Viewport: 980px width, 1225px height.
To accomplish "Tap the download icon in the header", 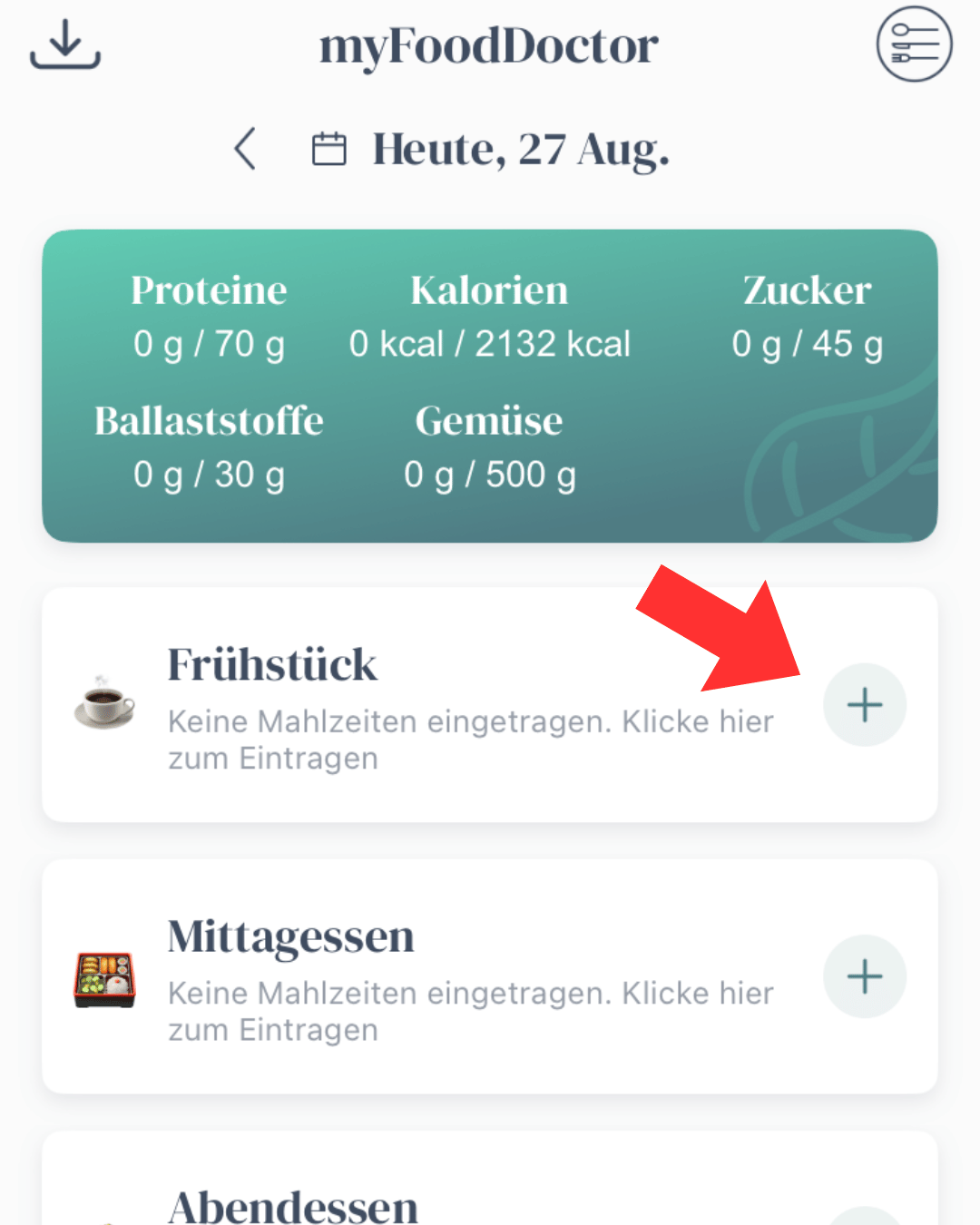I will pos(65,45).
